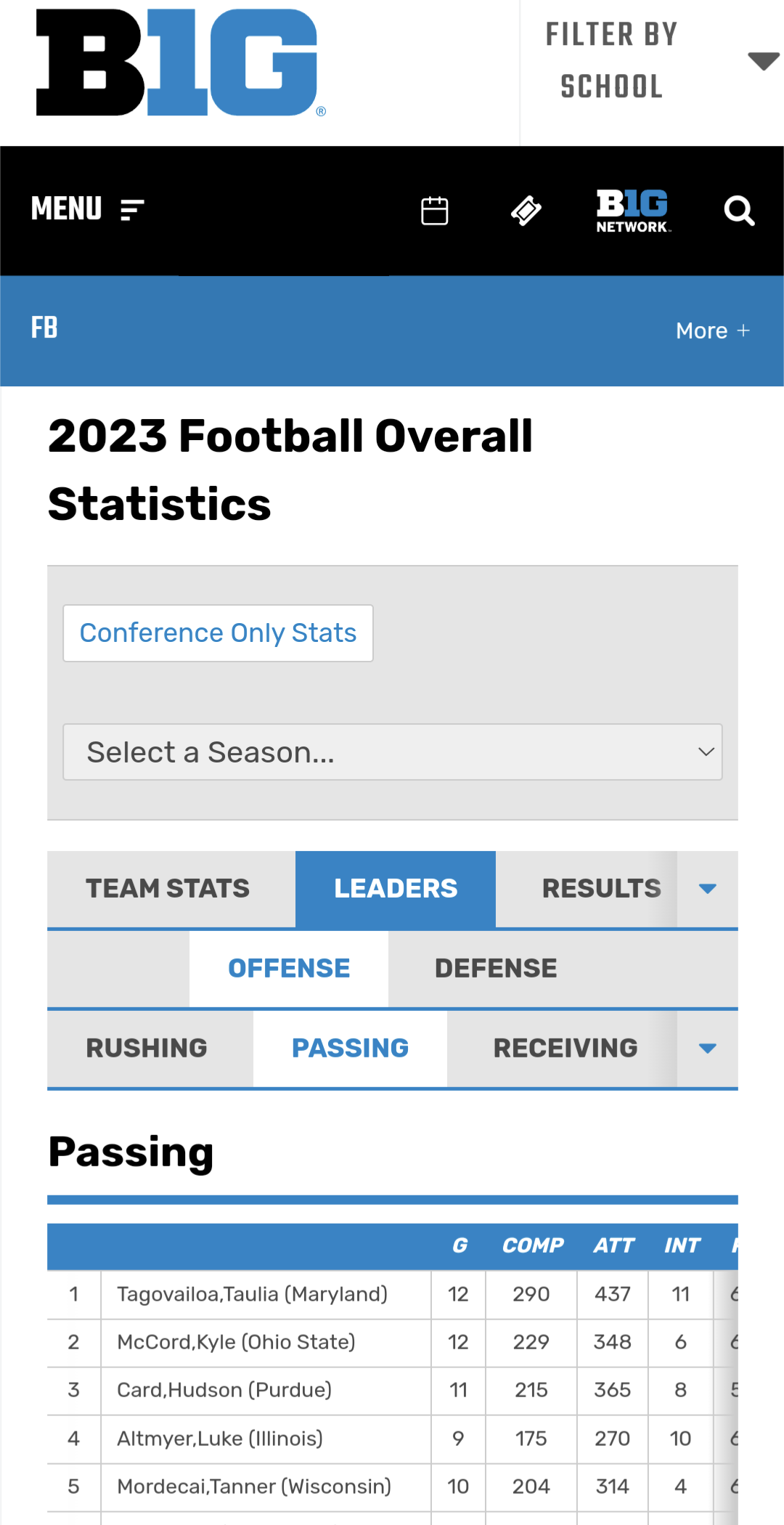Screen dimensions: 784x1525
Task: Open the search magnifier
Action: tap(739, 211)
